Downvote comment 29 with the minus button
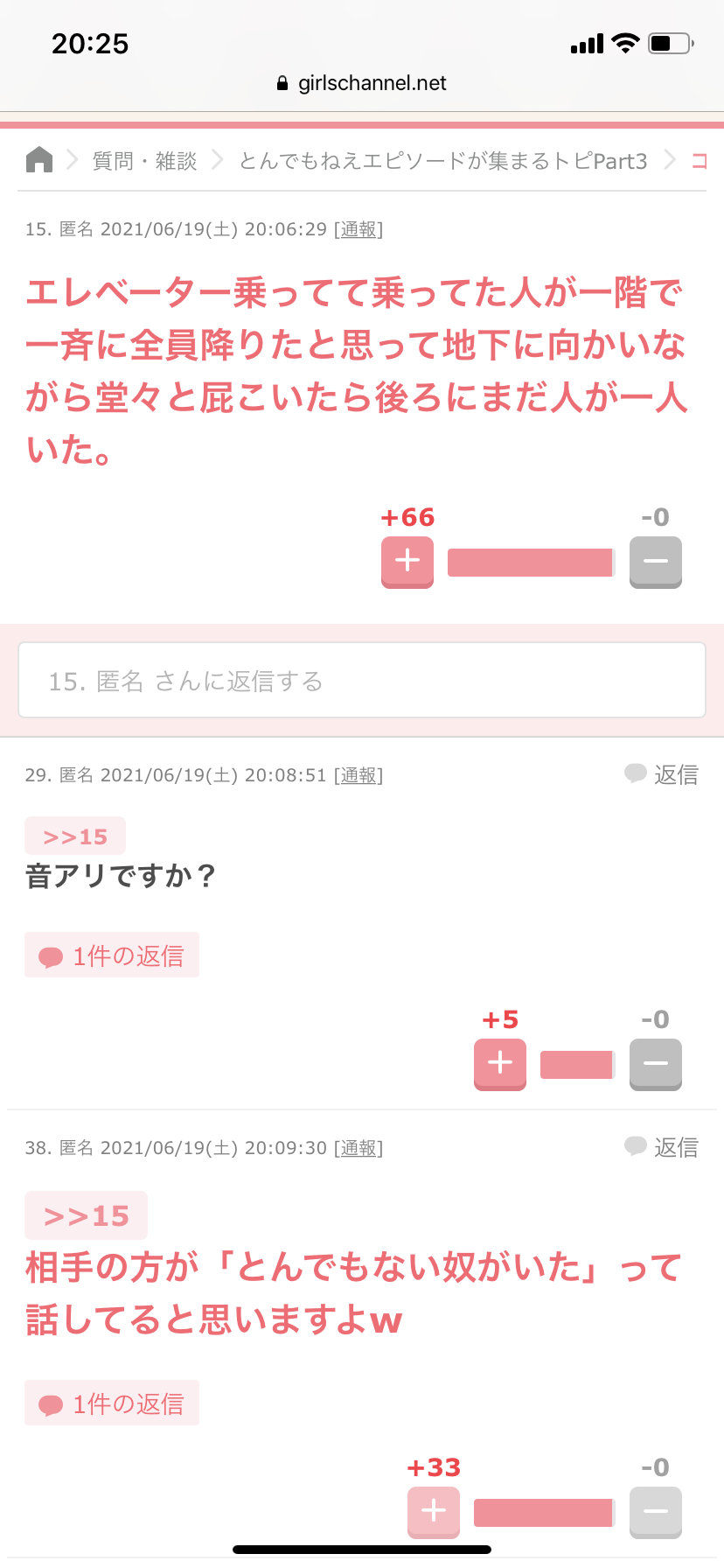Screen dimensions: 724x1568 click(656, 1064)
